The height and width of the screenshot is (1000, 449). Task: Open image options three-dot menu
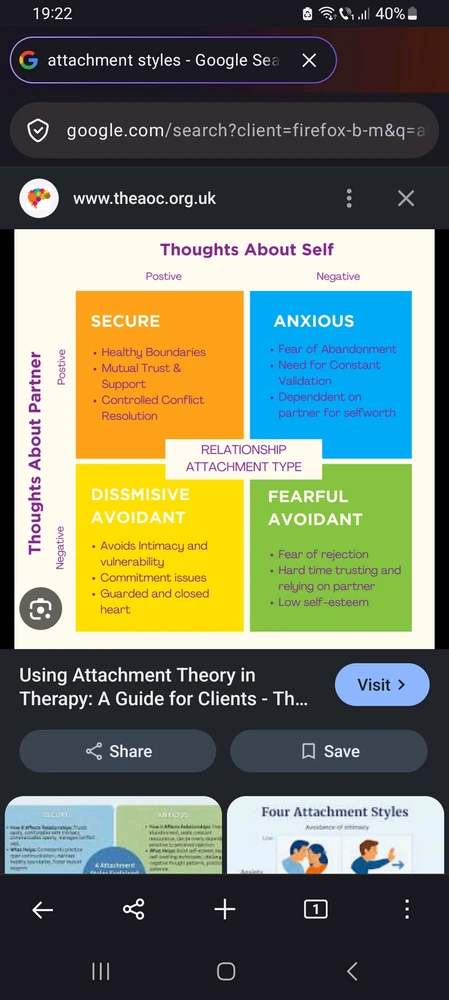349,198
